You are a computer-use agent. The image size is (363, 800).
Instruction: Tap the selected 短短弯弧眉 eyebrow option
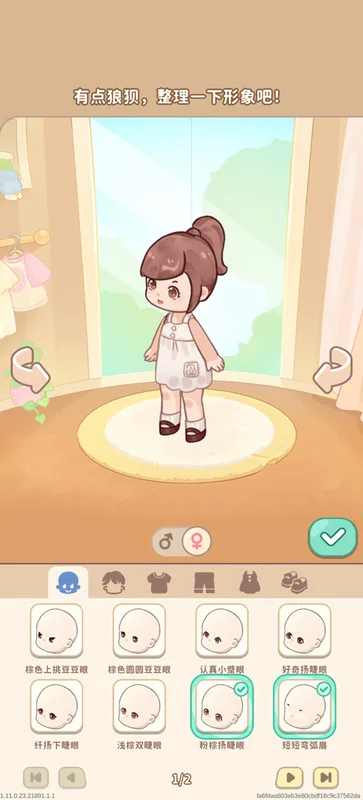pyautogui.click(x=304, y=707)
